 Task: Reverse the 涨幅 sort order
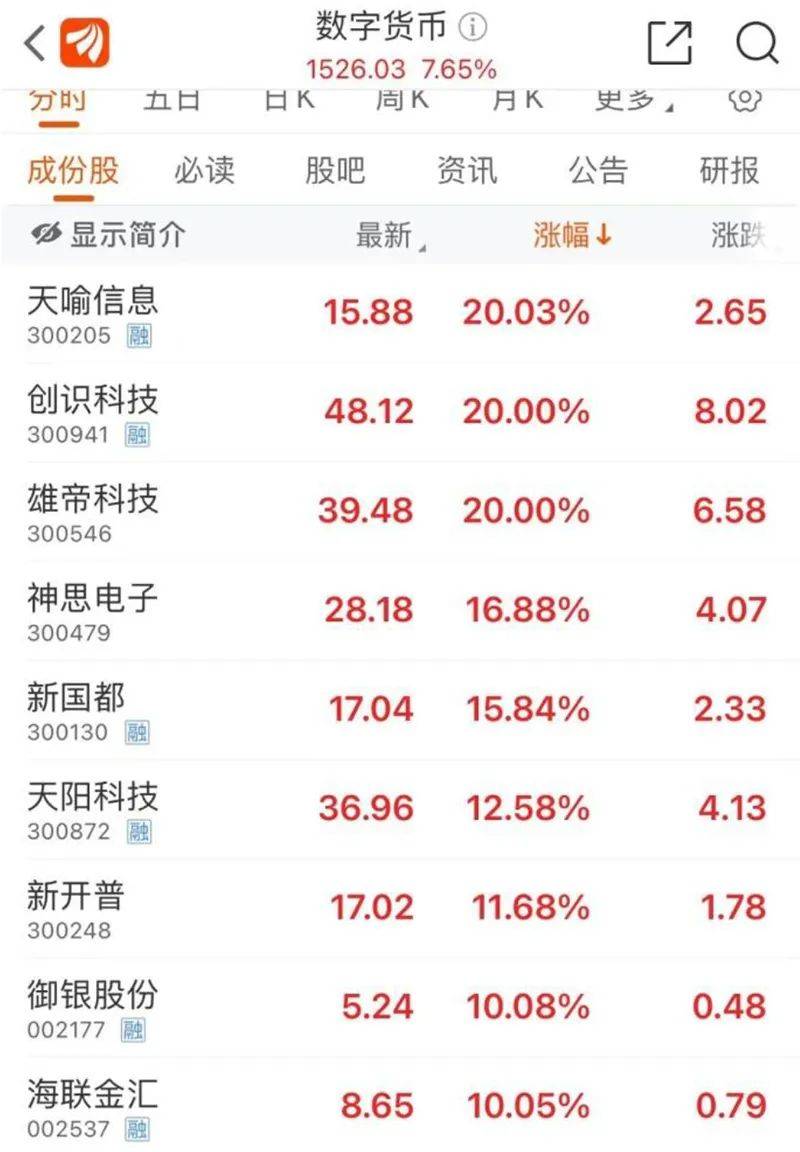pyautogui.click(x=571, y=236)
